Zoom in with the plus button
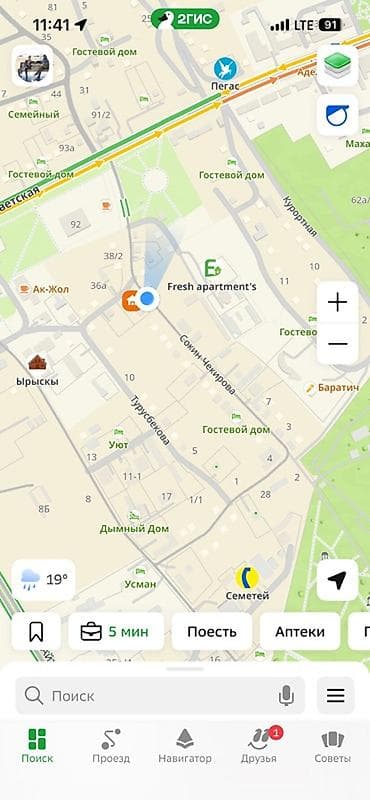 337,303
